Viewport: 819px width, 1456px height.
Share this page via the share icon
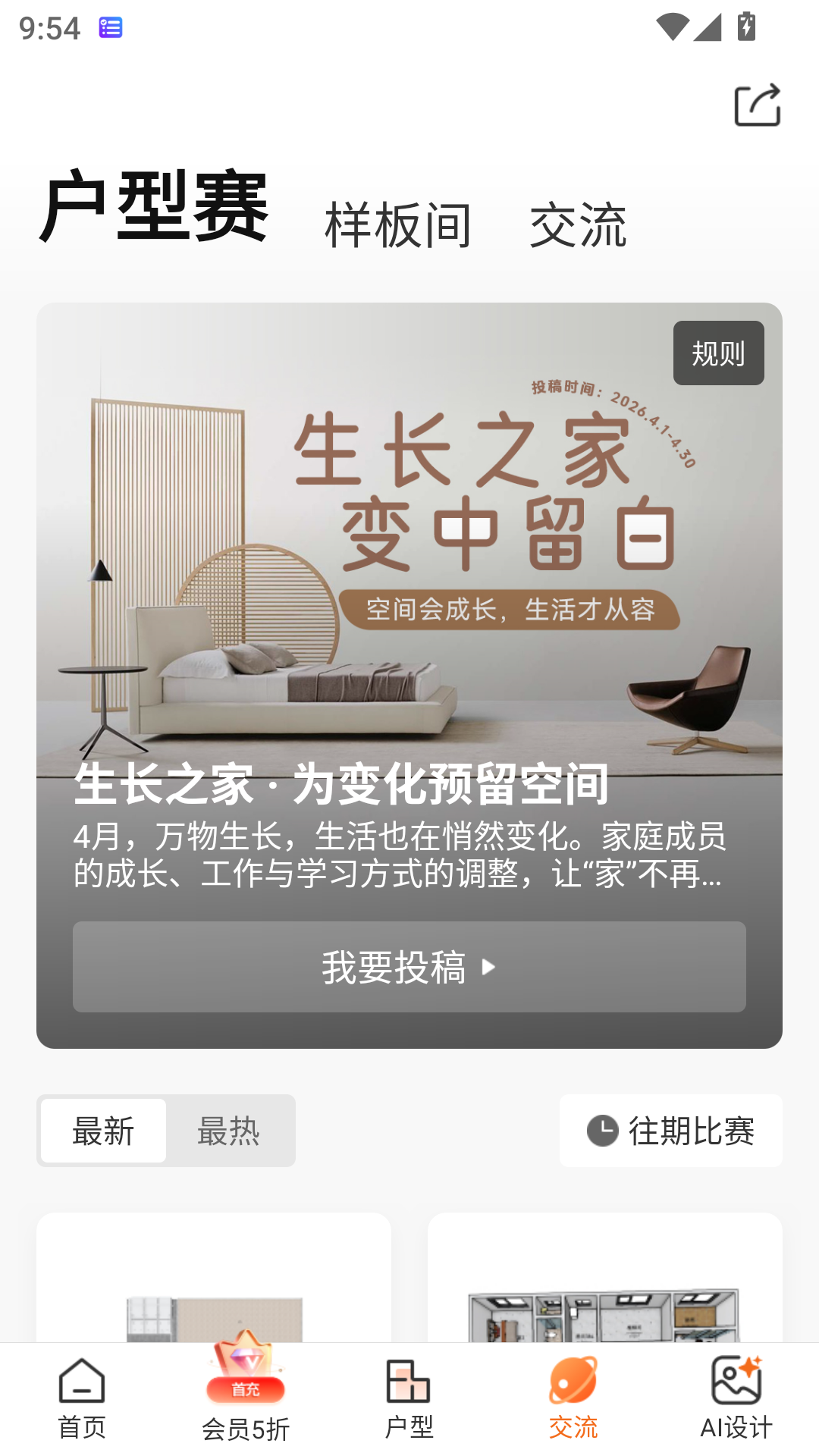(x=757, y=105)
